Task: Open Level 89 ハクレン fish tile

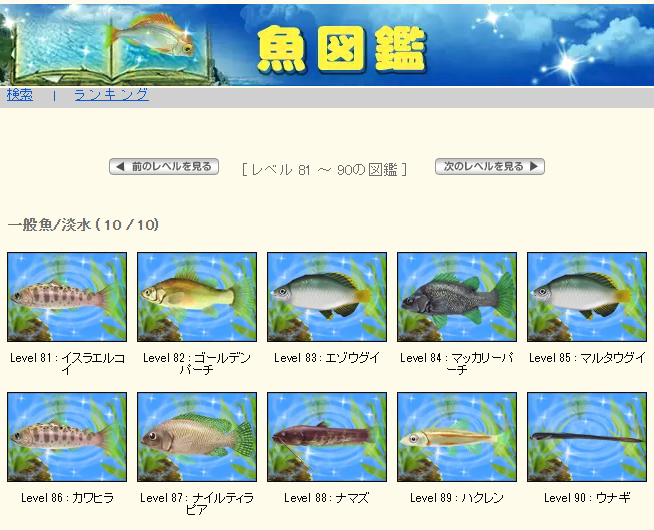Action: click(x=457, y=437)
